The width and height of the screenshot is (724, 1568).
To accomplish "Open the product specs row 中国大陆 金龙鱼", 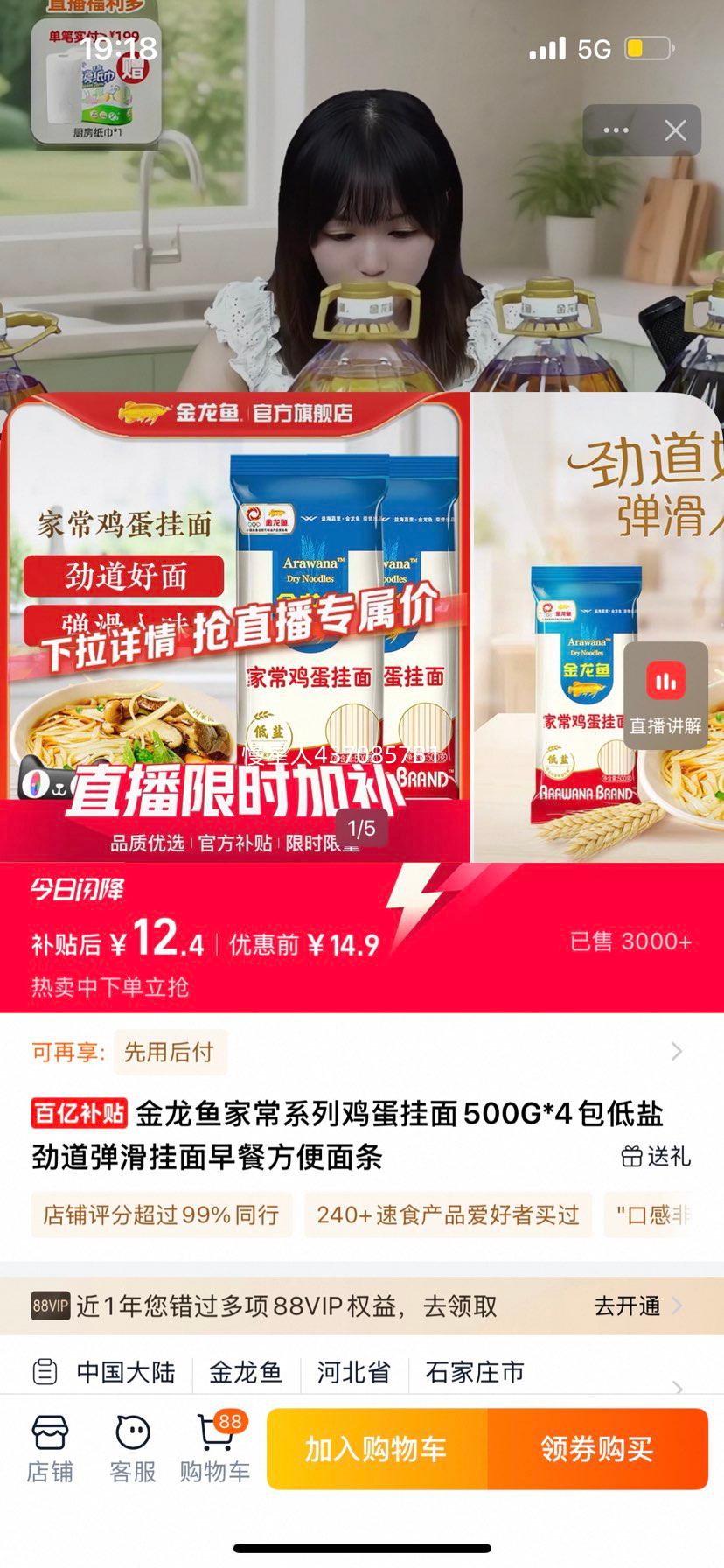I will [x=350, y=1372].
